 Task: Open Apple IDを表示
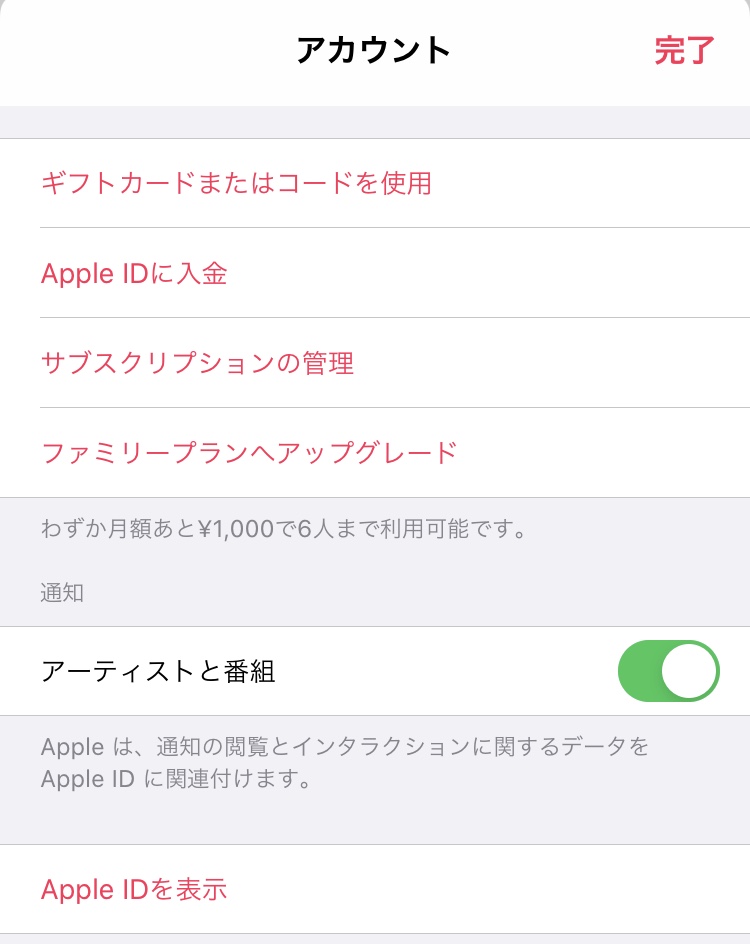coord(135,889)
